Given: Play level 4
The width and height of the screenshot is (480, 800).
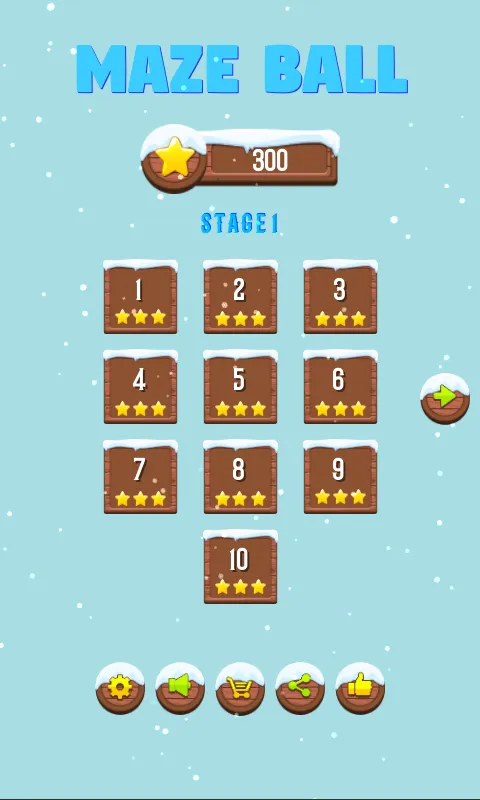Looking at the screenshot, I should [x=140, y=387].
